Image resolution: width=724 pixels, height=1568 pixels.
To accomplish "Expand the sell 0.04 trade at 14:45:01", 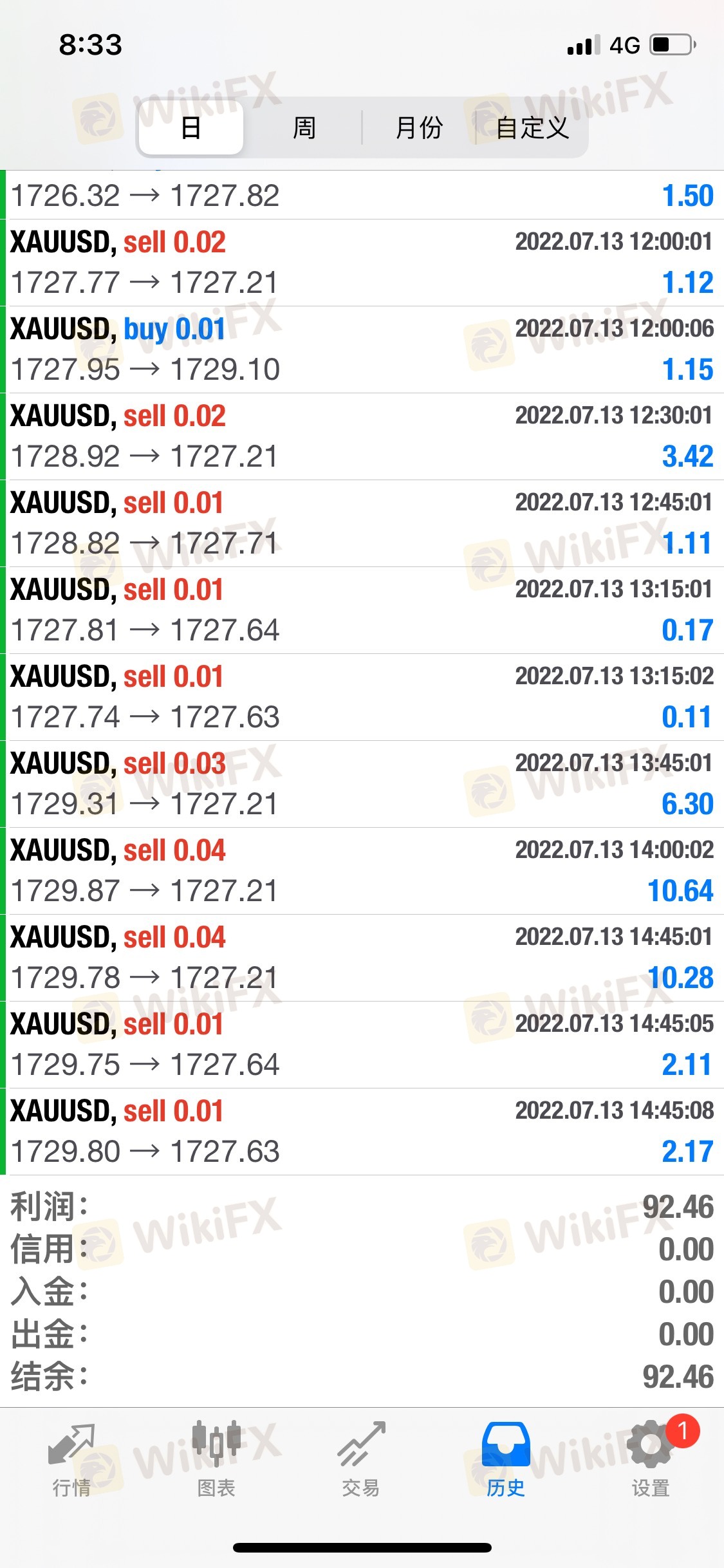I will tap(362, 958).
